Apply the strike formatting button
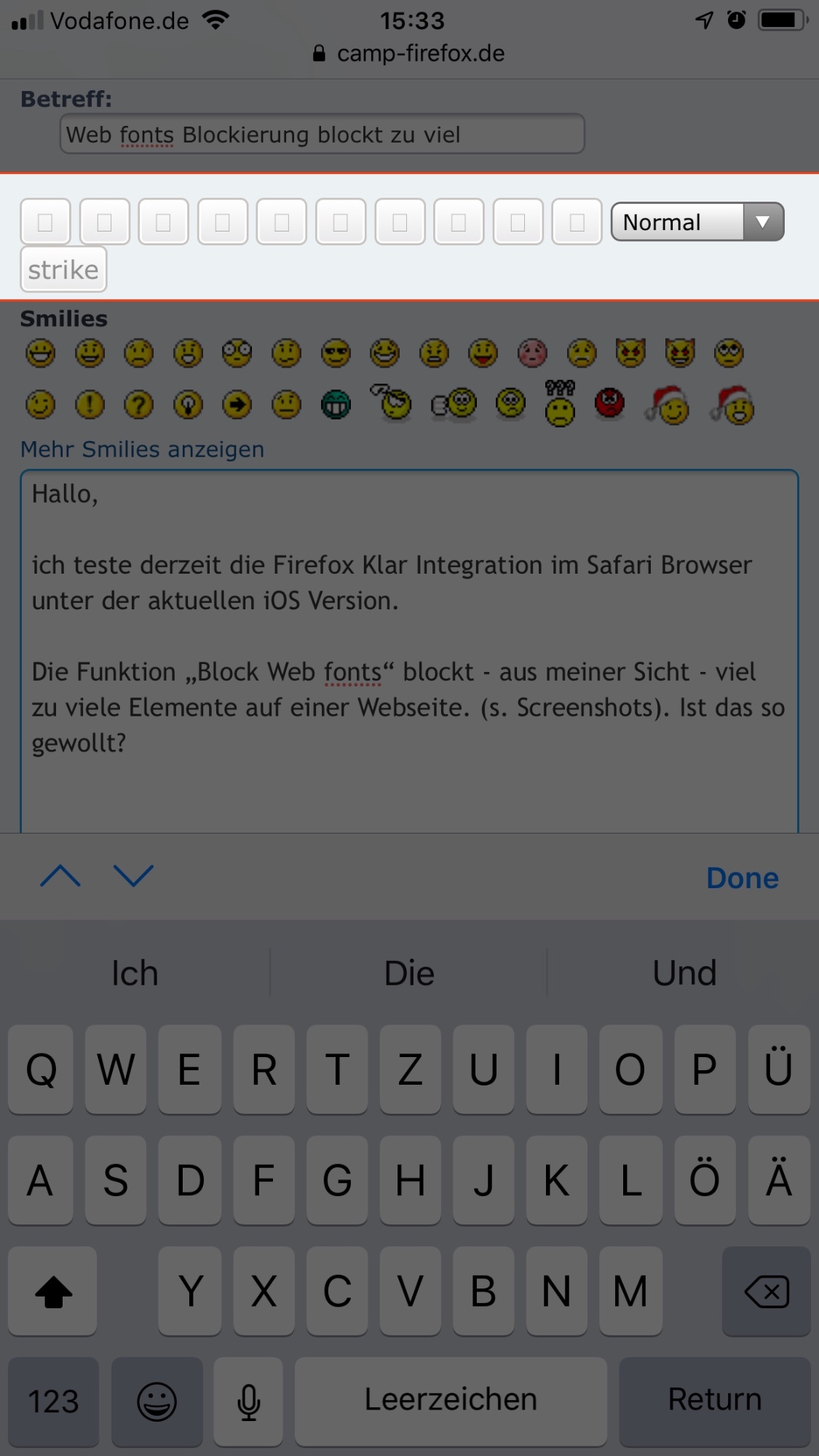 [x=63, y=269]
